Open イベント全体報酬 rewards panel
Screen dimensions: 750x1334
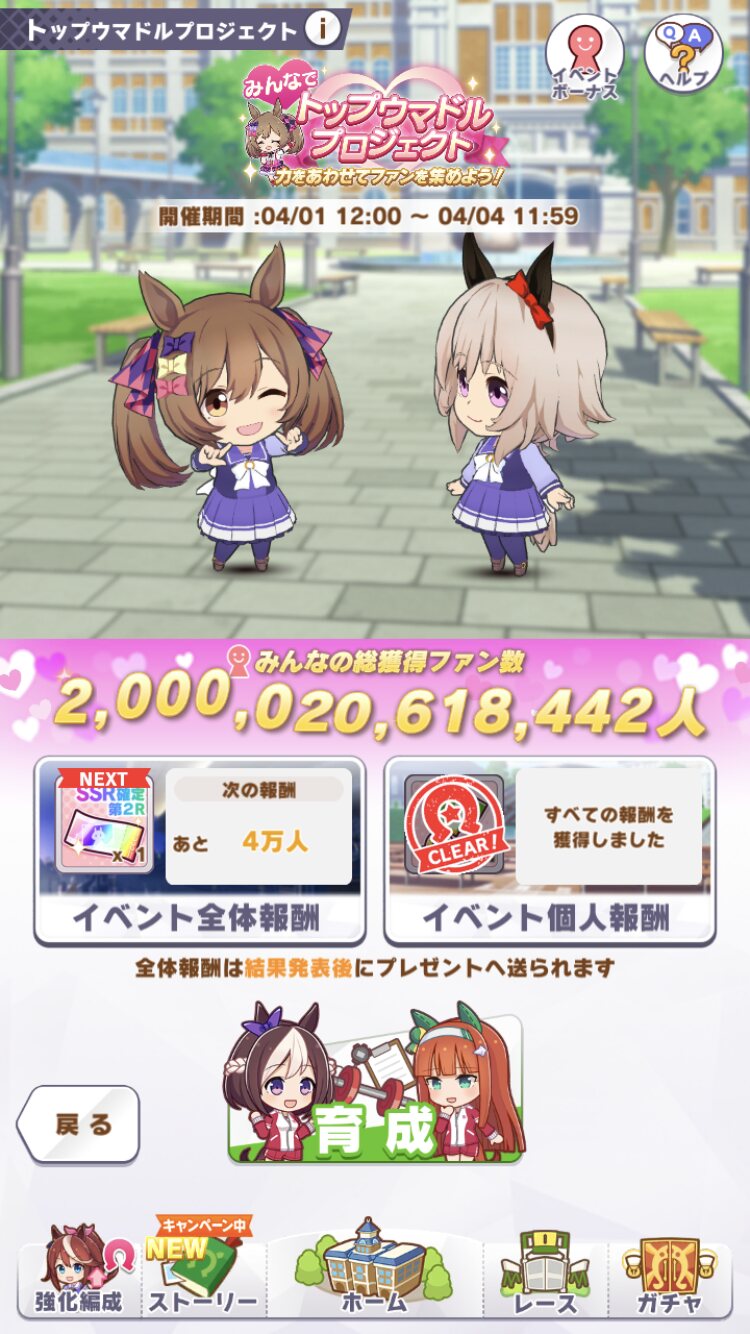click(200, 850)
